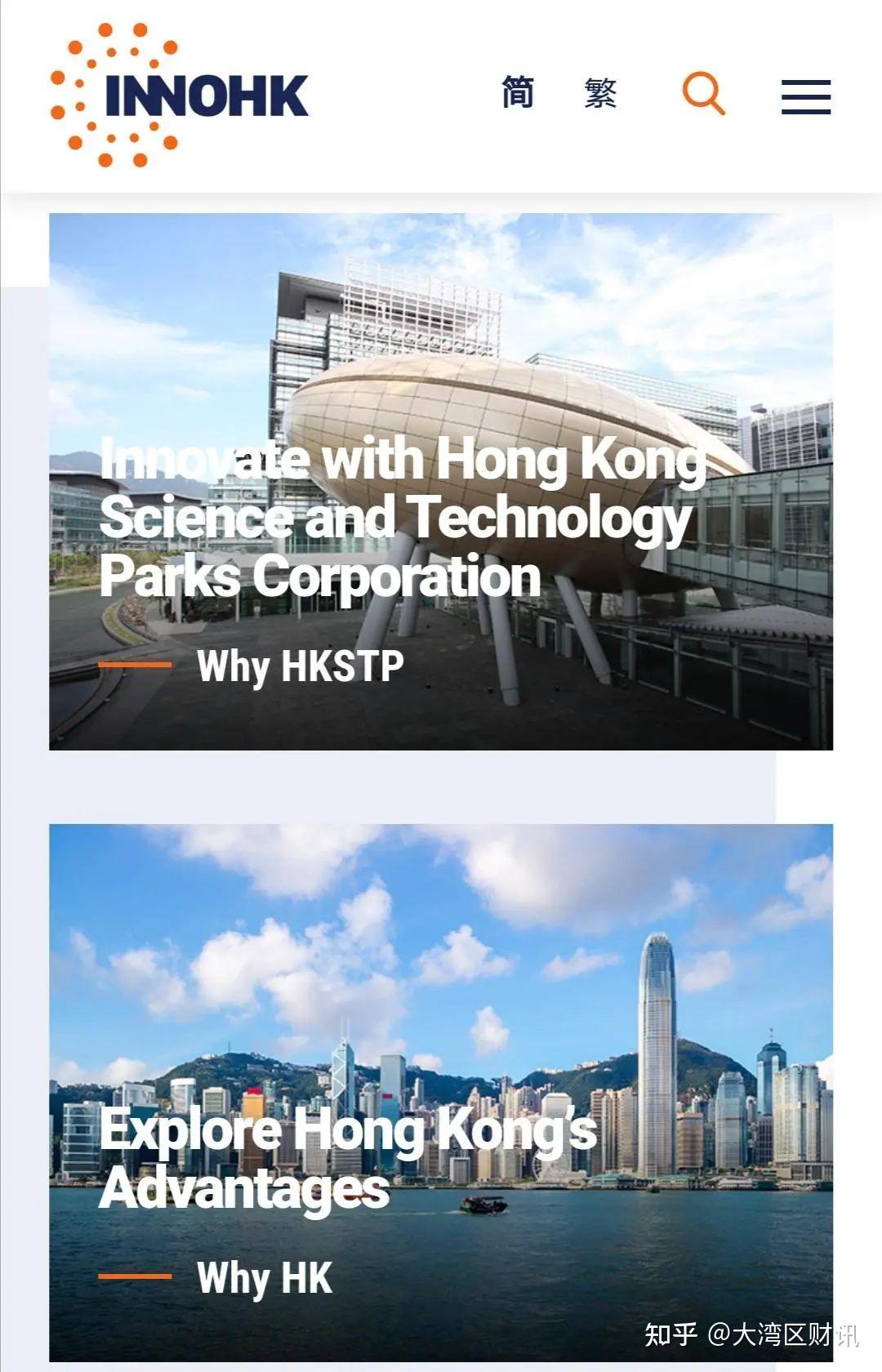Open the hamburger menu

pos(805,96)
